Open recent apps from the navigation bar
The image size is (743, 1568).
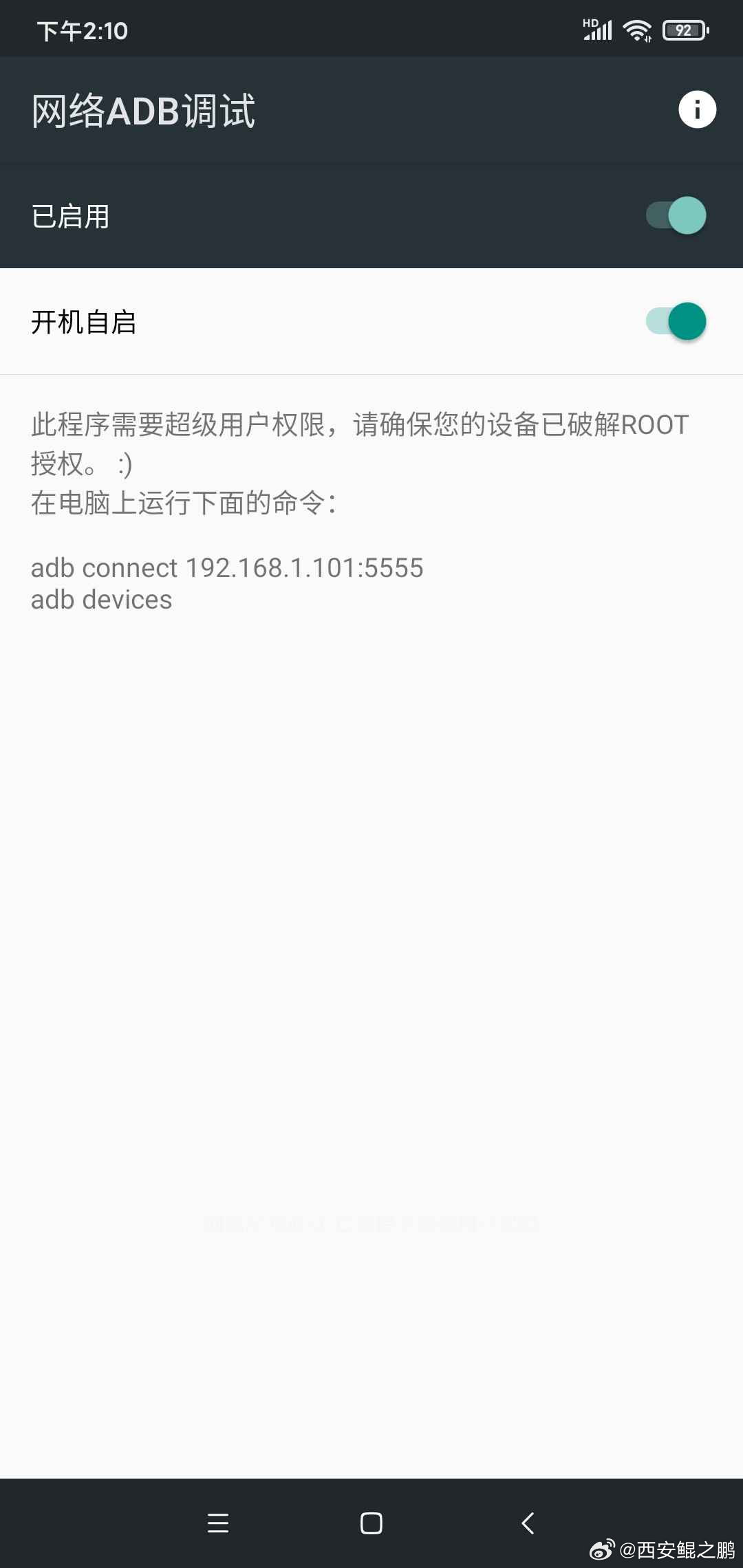217,1523
